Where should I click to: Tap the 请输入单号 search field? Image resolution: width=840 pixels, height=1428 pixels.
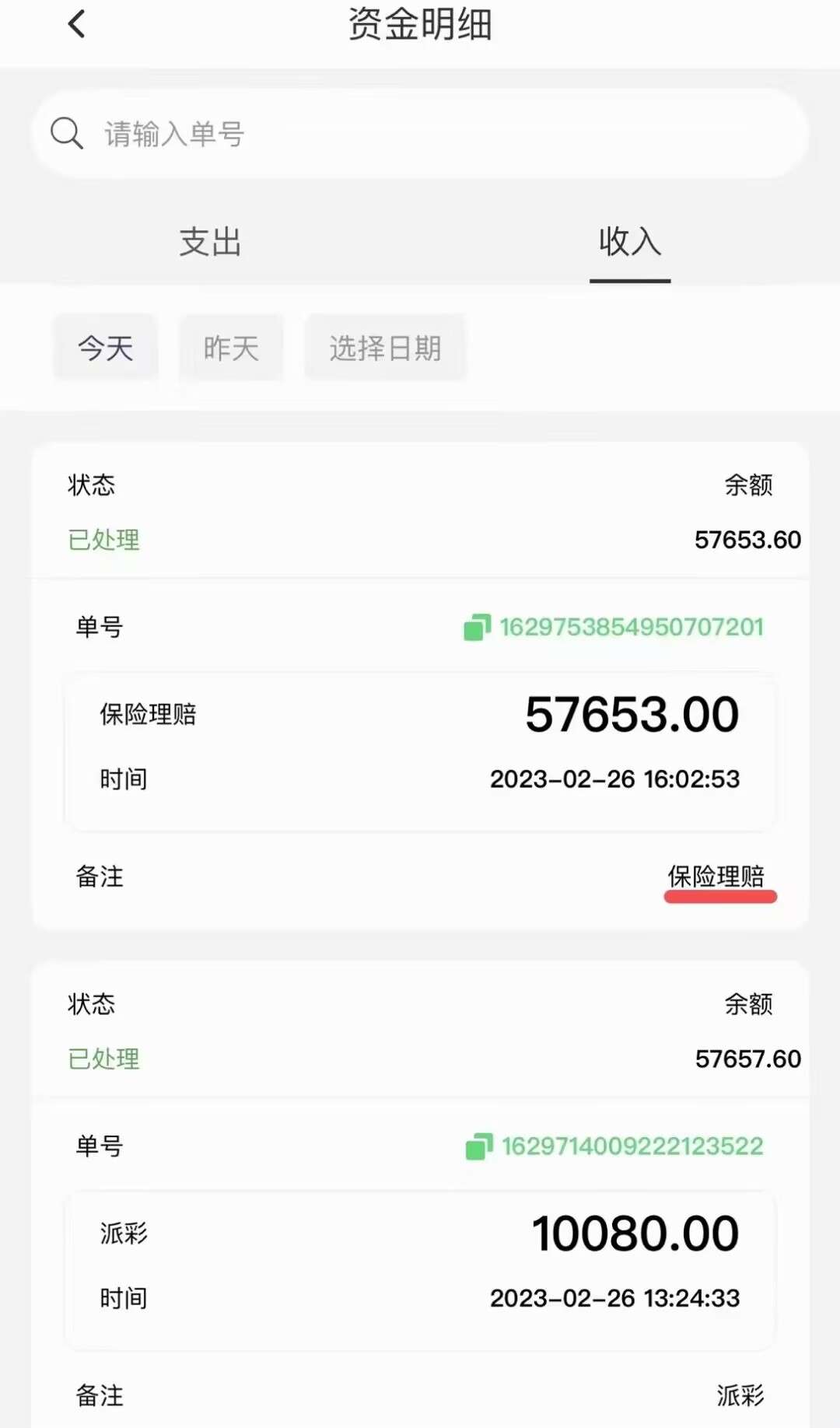pyautogui.click(x=420, y=134)
